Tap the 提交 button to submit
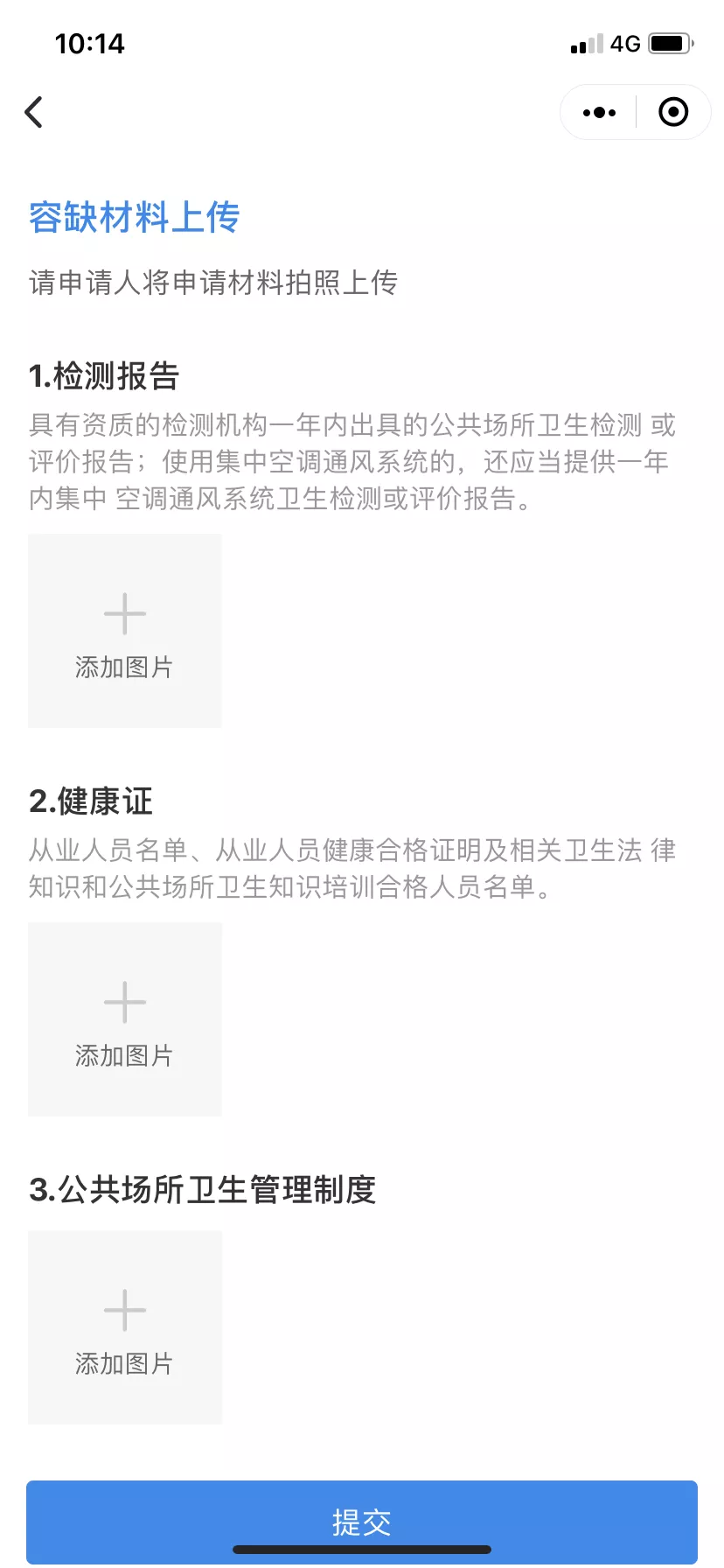This screenshot has width=724, height=1568. (362, 1522)
